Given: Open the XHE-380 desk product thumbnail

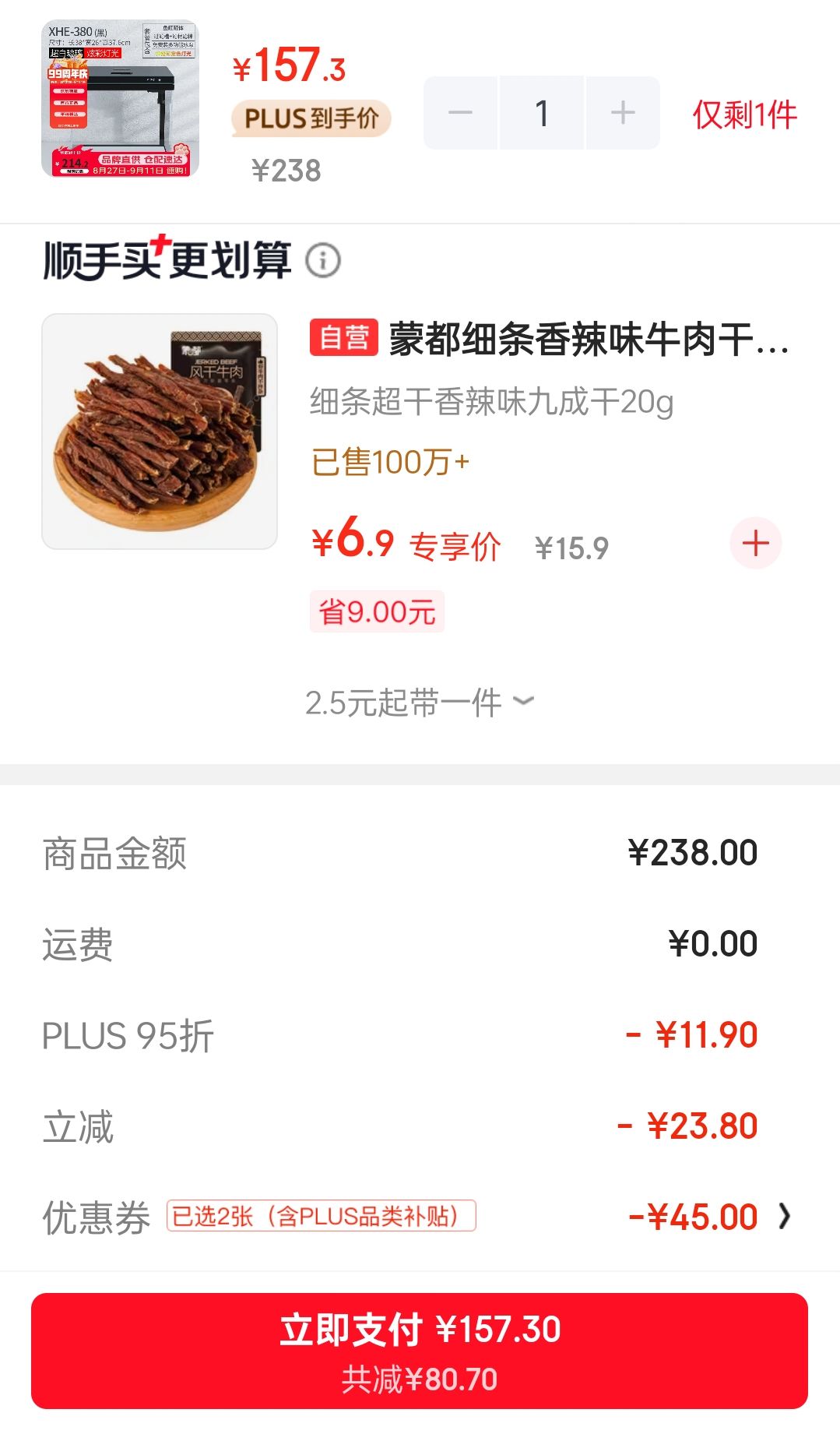Looking at the screenshot, I should coord(120,99).
